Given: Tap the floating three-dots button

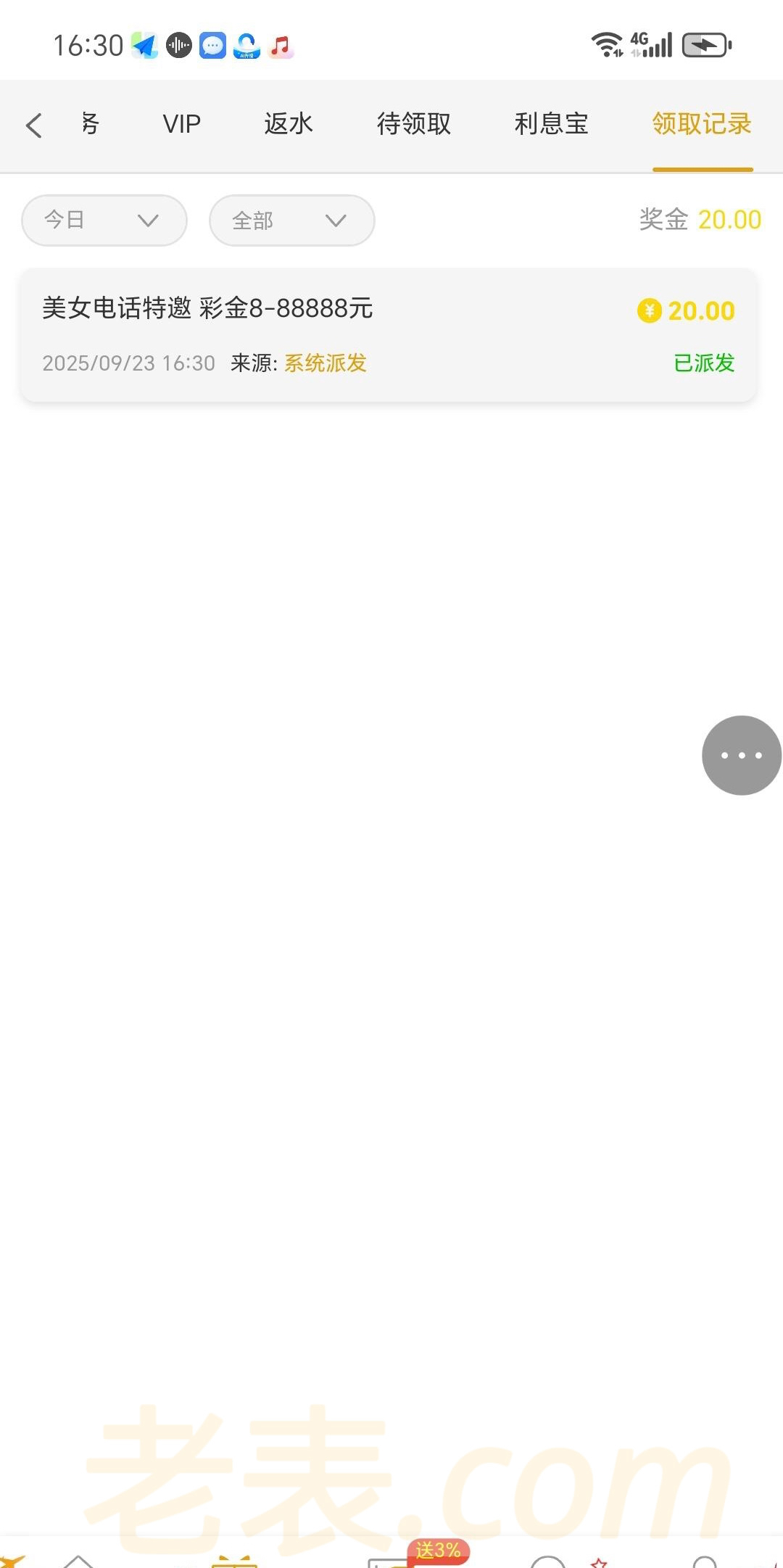Looking at the screenshot, I should [741, 755].
